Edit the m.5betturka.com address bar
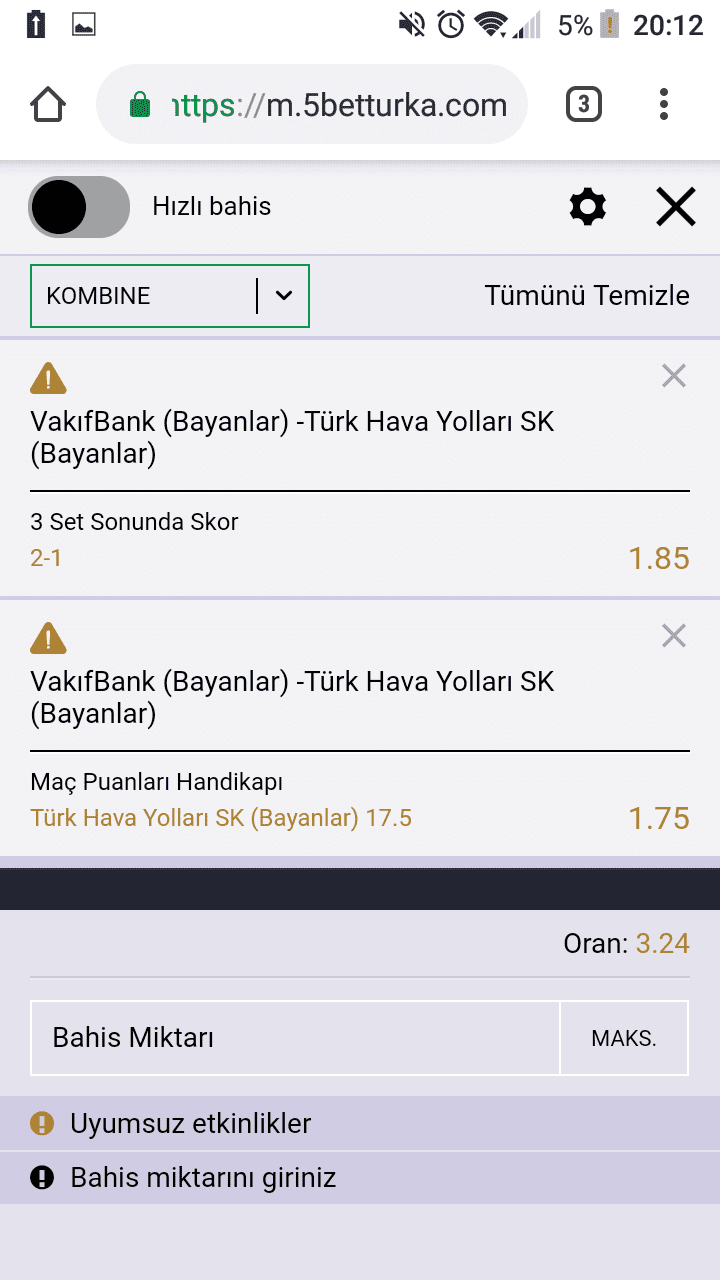 [x=312, y=105]
